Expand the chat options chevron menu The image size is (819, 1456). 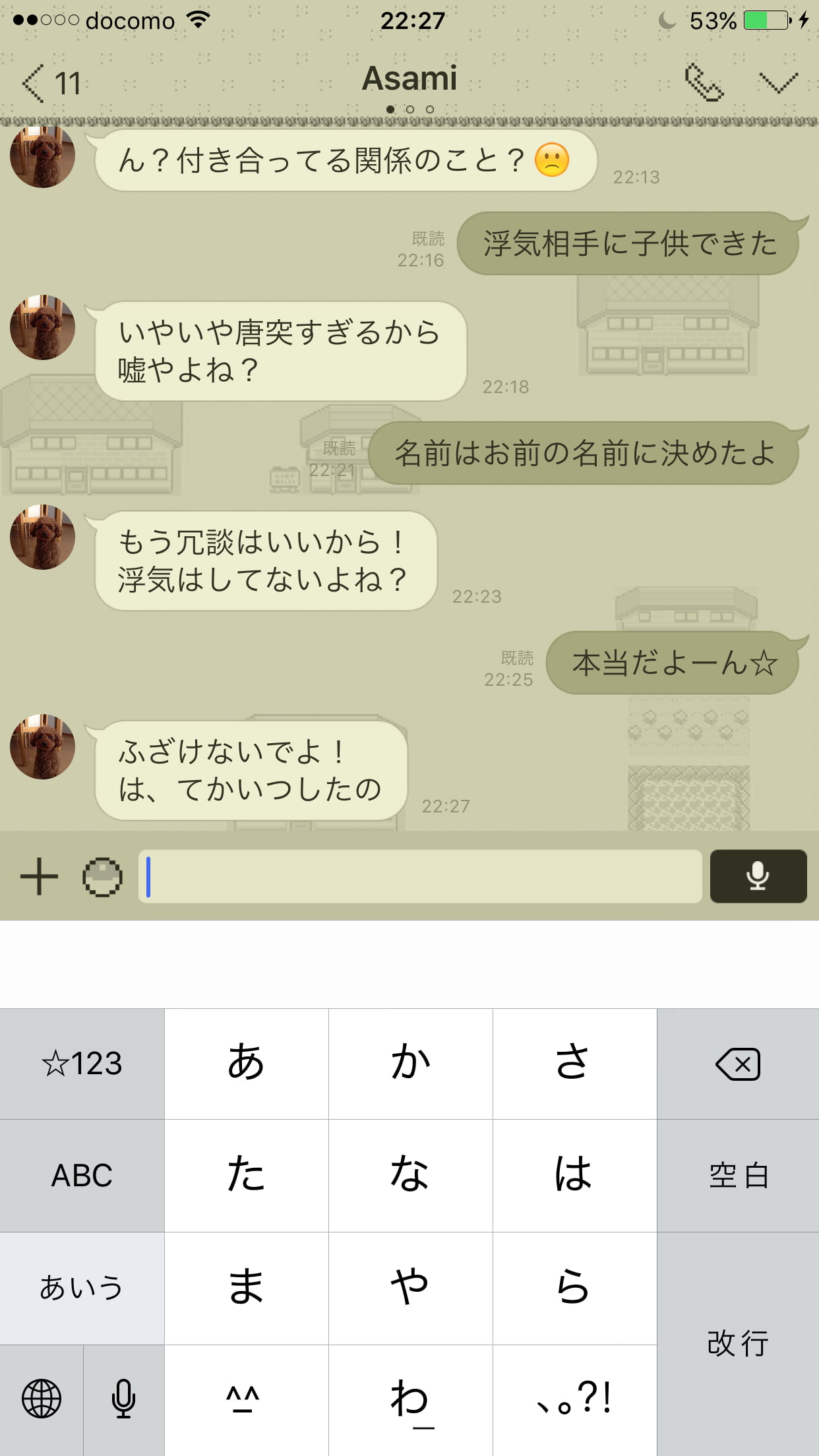(x=778, y=83)
